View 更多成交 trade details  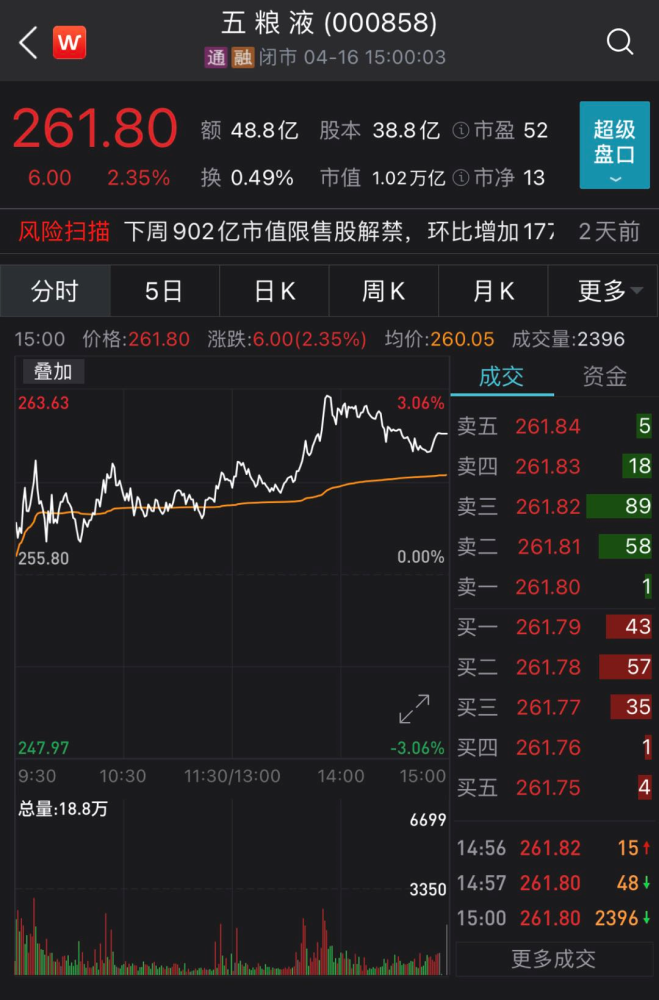(554, 959)
